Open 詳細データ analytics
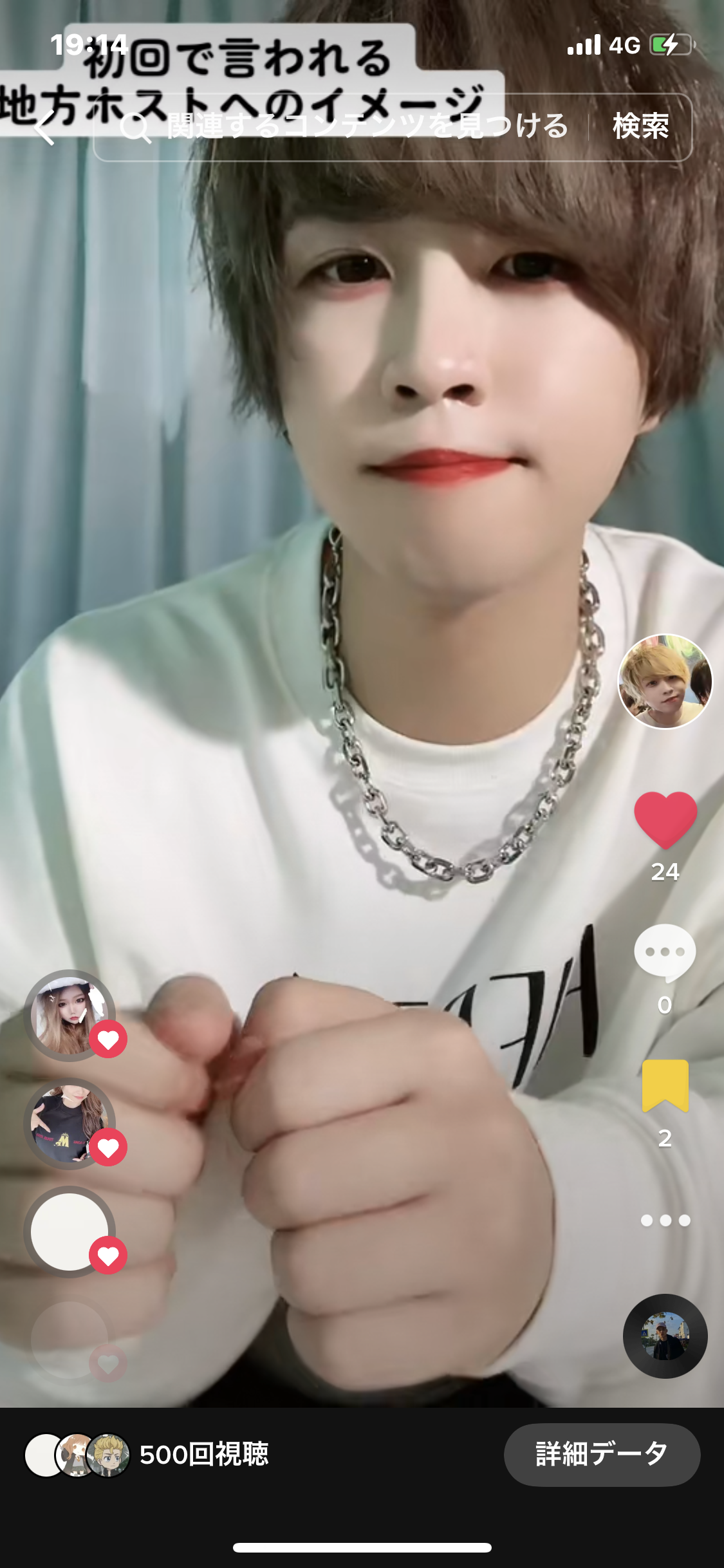The image size is (724, 1568). [x=602, y=1455]
